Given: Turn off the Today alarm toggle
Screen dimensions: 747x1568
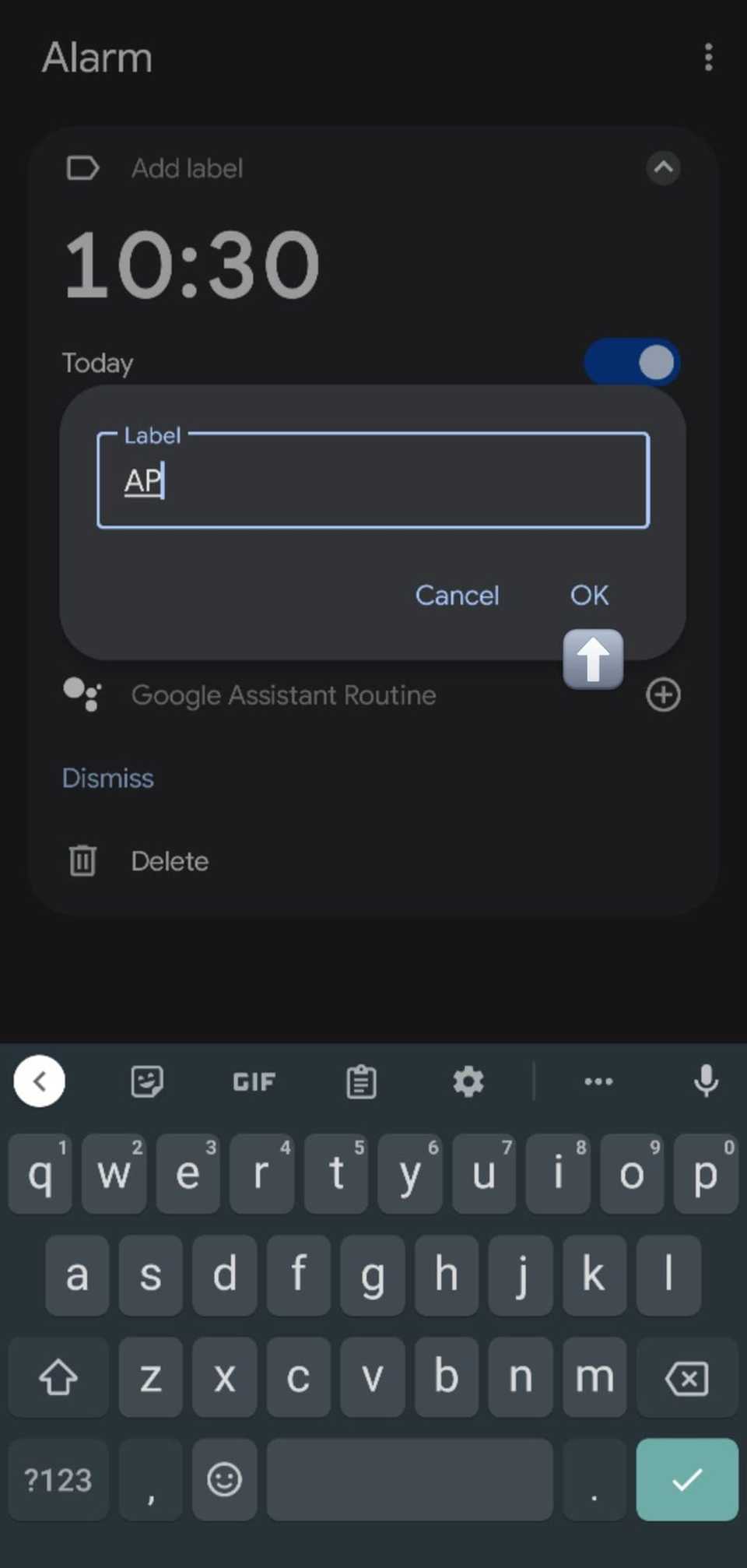Looking at the screenshot, I should pos(633,361).
